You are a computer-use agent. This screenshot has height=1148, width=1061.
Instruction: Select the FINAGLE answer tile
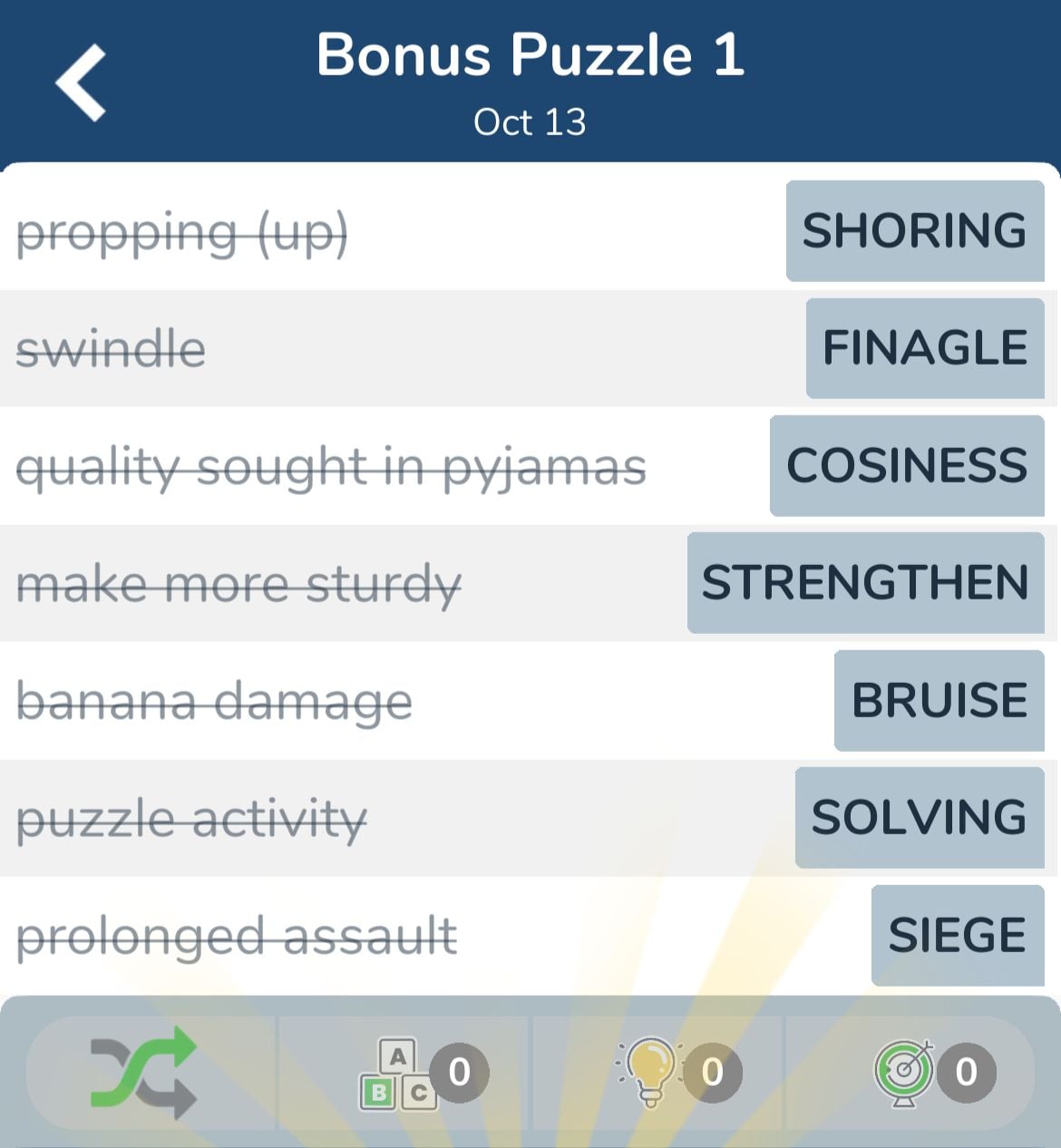tap(925, 348)
